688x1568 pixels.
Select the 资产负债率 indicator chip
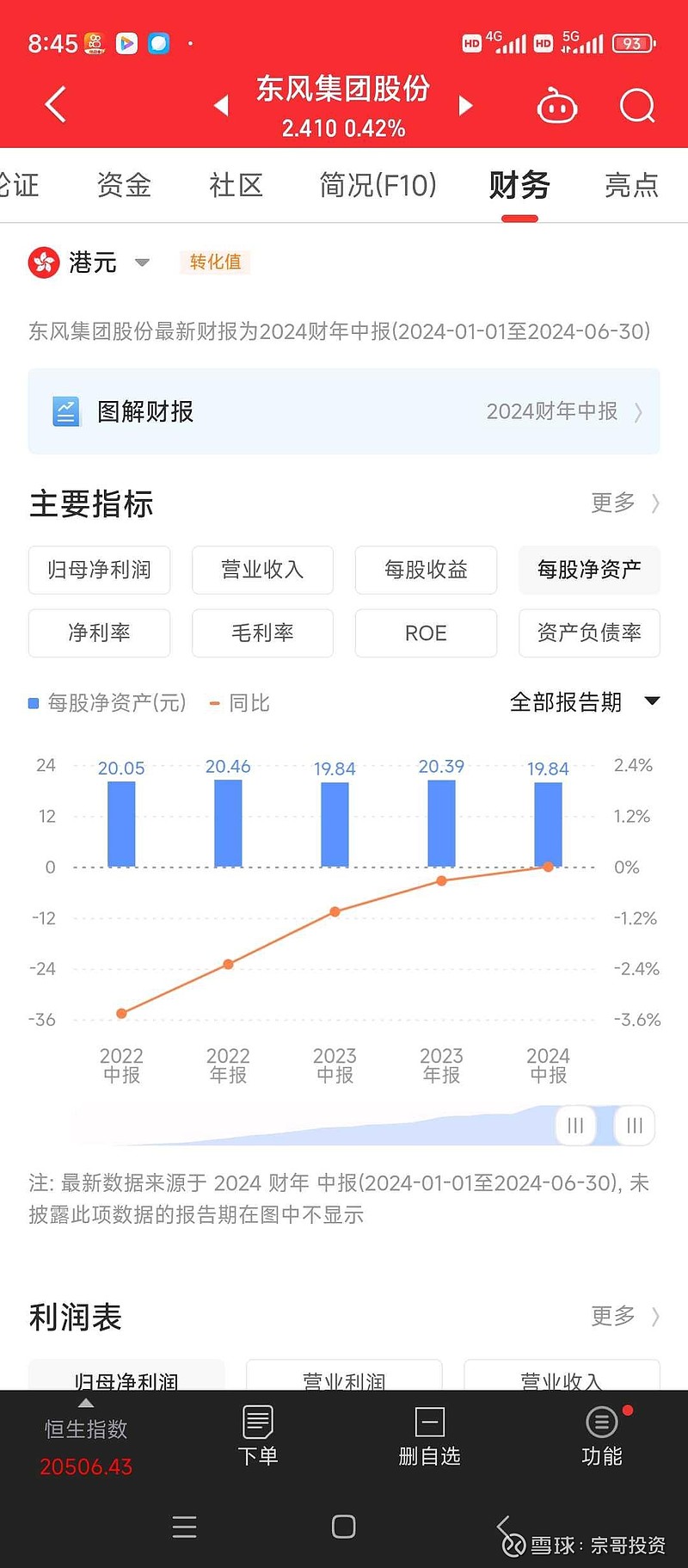tap(589, 633)
